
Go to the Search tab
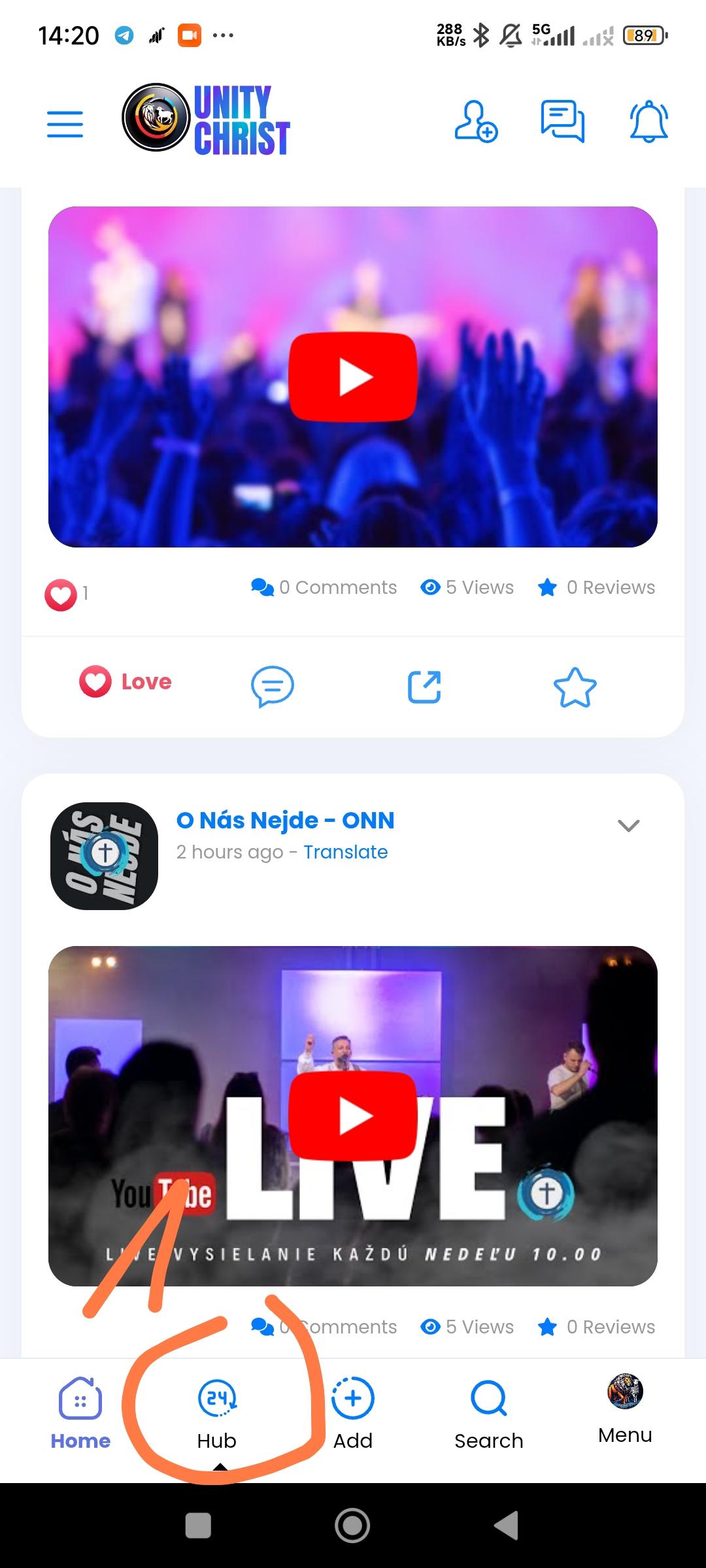489,1413
